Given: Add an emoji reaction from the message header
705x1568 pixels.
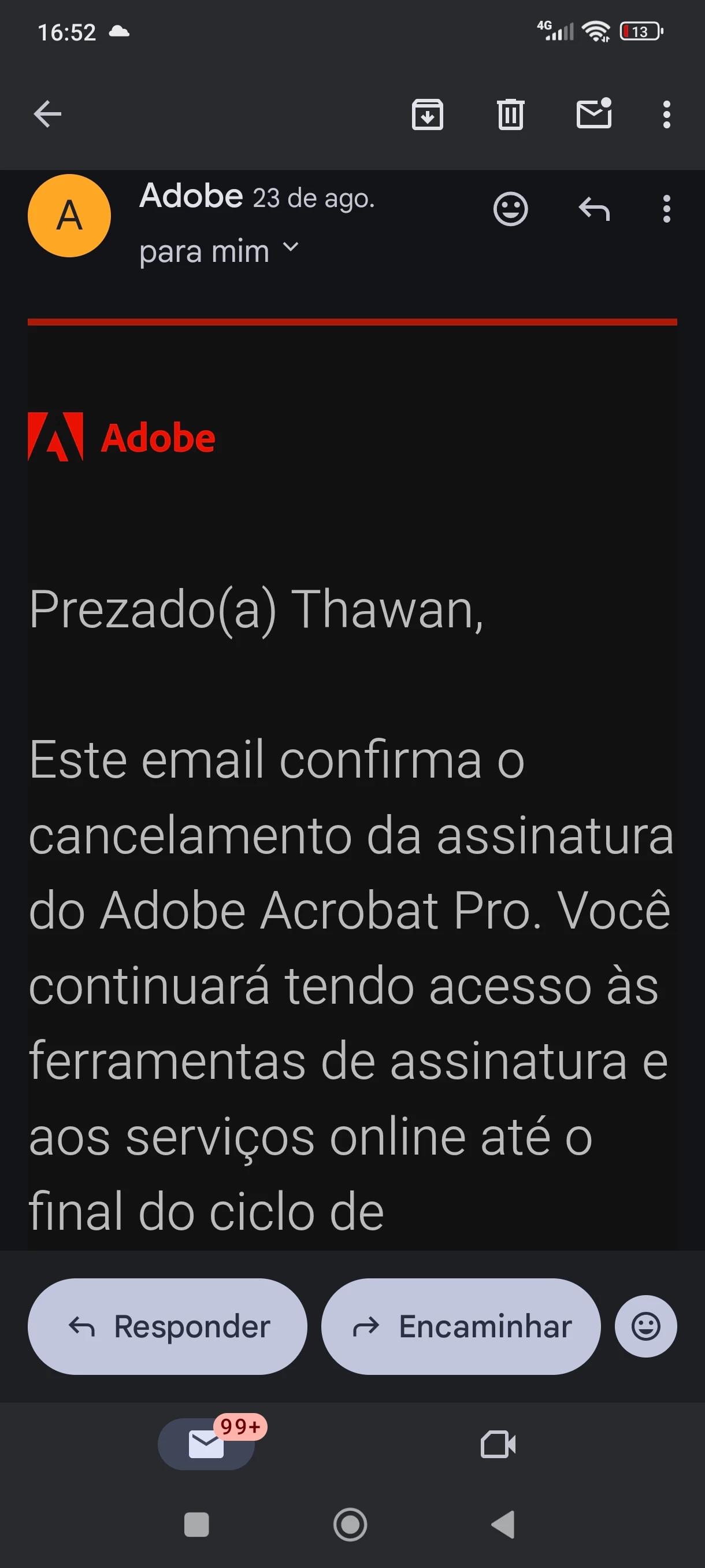Looking at the screenshot, I should tap(510, 209).
